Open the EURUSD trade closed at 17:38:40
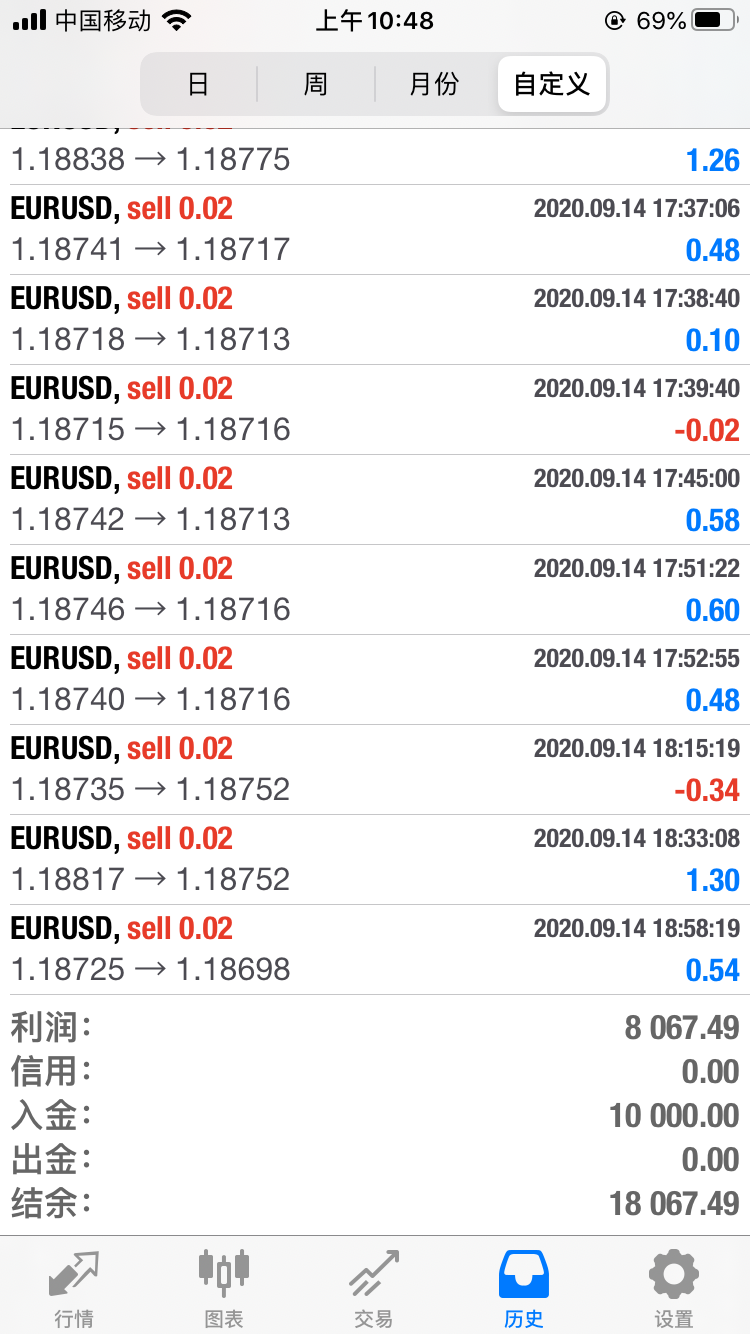 click(x=375, y=320)
